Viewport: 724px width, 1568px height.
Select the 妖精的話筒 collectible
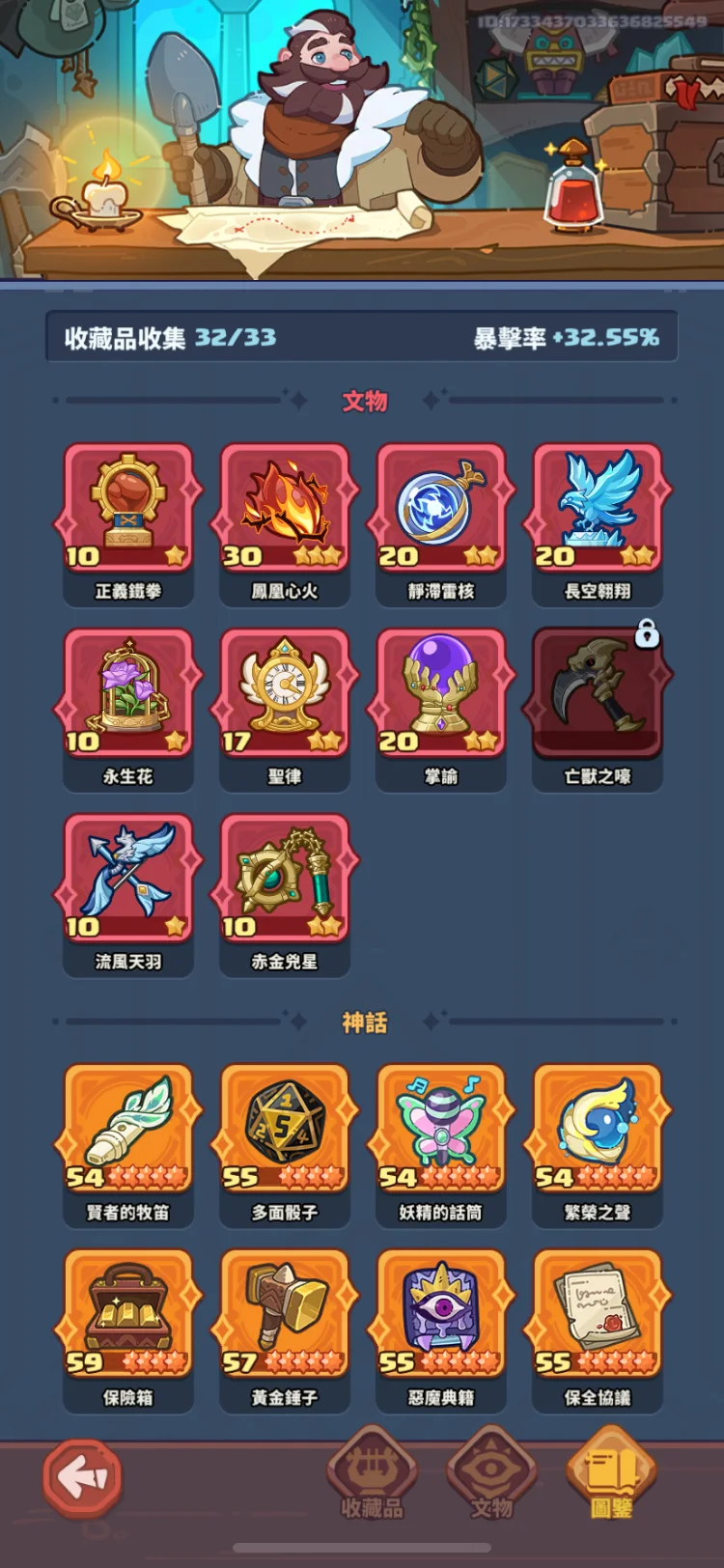click(440, 1130)
